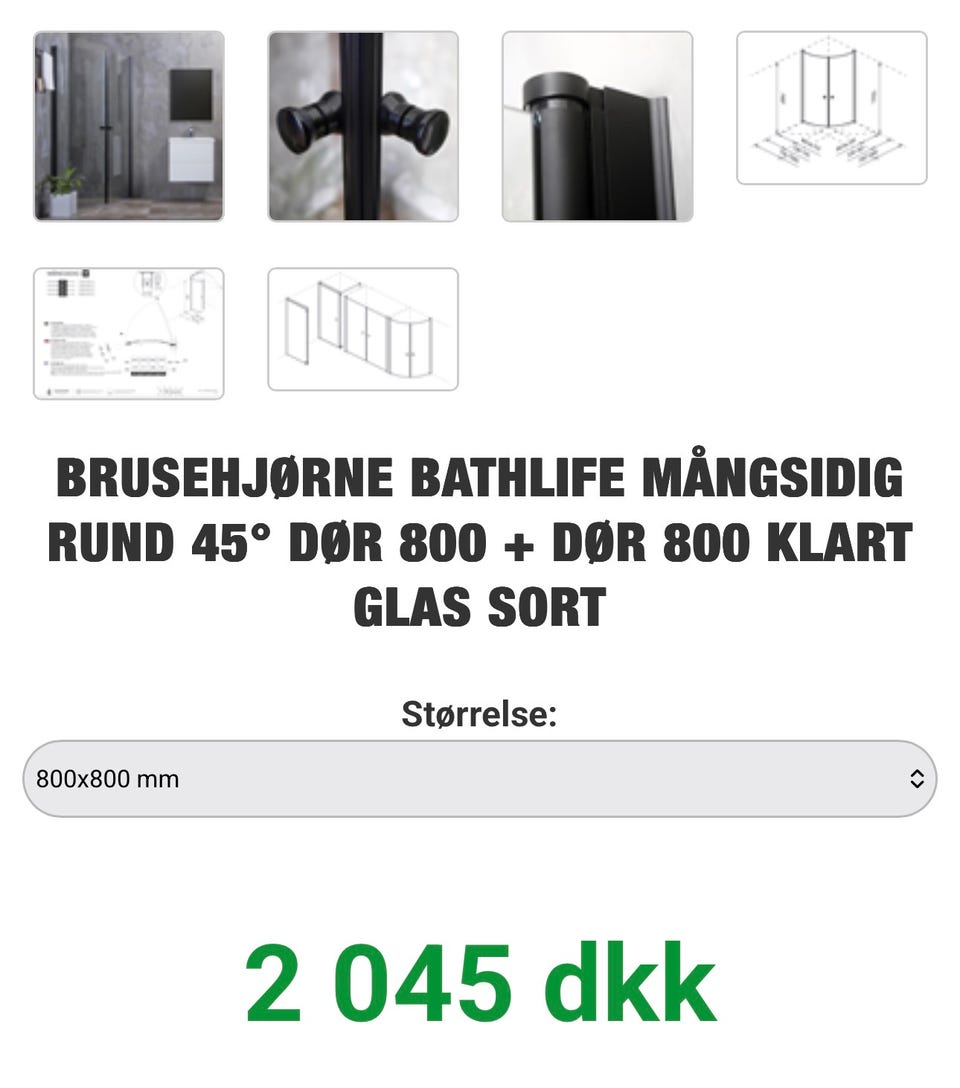The height and width of the screenshot is (1088, 960).
Task: Click the Størrelse label above the selector
Action: click(x=480, y=713)
